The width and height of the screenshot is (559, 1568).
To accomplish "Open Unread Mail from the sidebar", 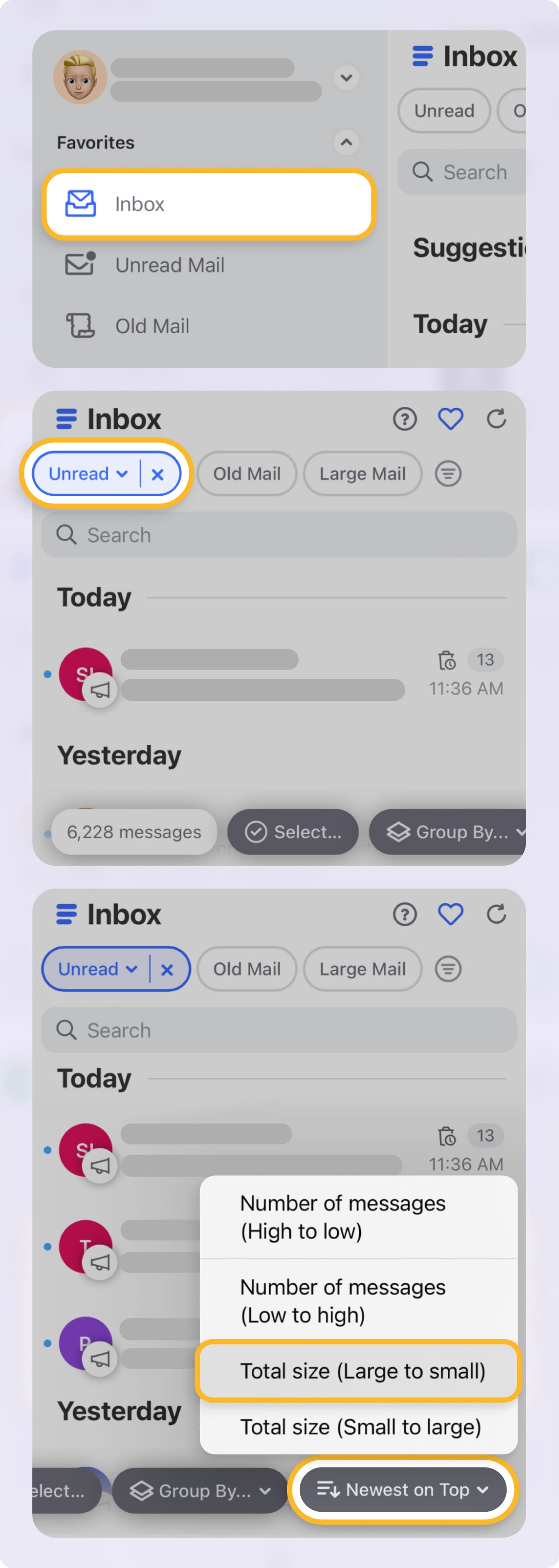I will pos(170,265).
